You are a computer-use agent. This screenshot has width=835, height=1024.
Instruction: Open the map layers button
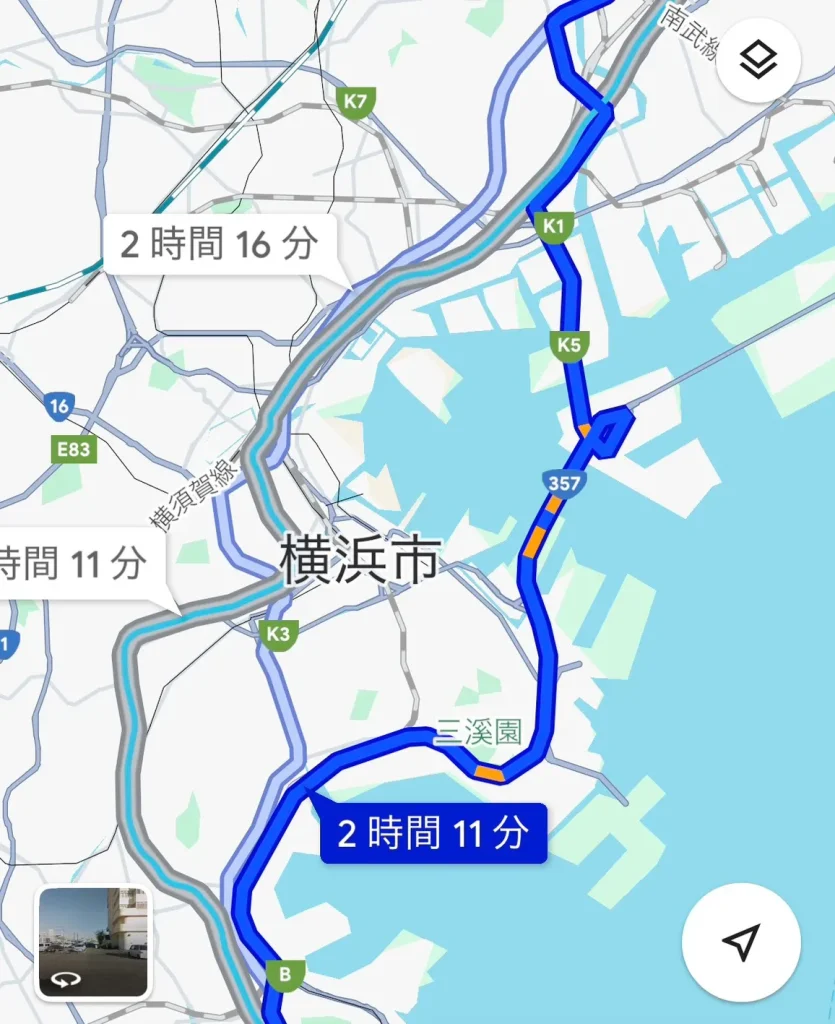tap(758, 60)
